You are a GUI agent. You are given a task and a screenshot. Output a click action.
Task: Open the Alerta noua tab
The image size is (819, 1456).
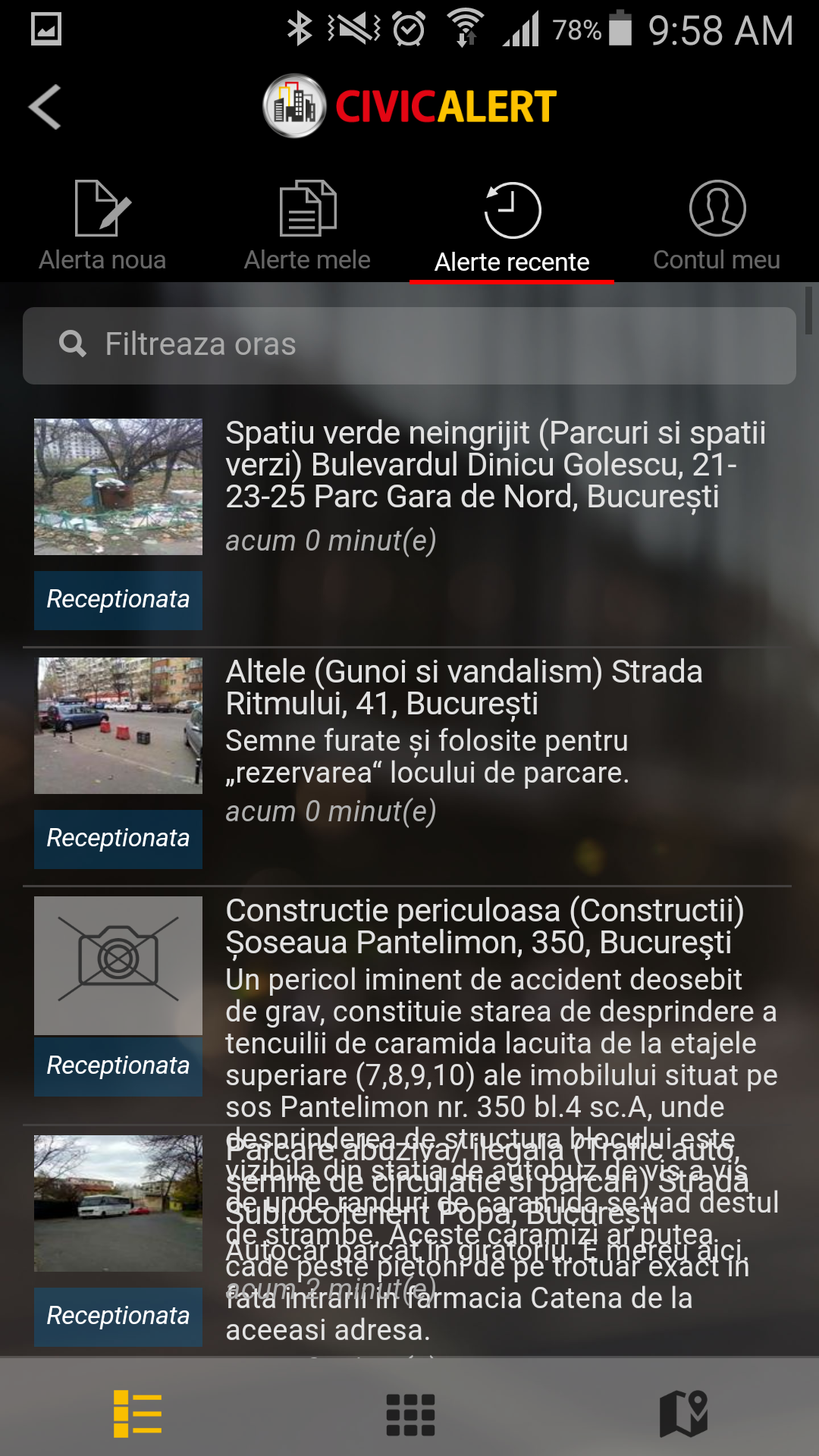(102, 226)
